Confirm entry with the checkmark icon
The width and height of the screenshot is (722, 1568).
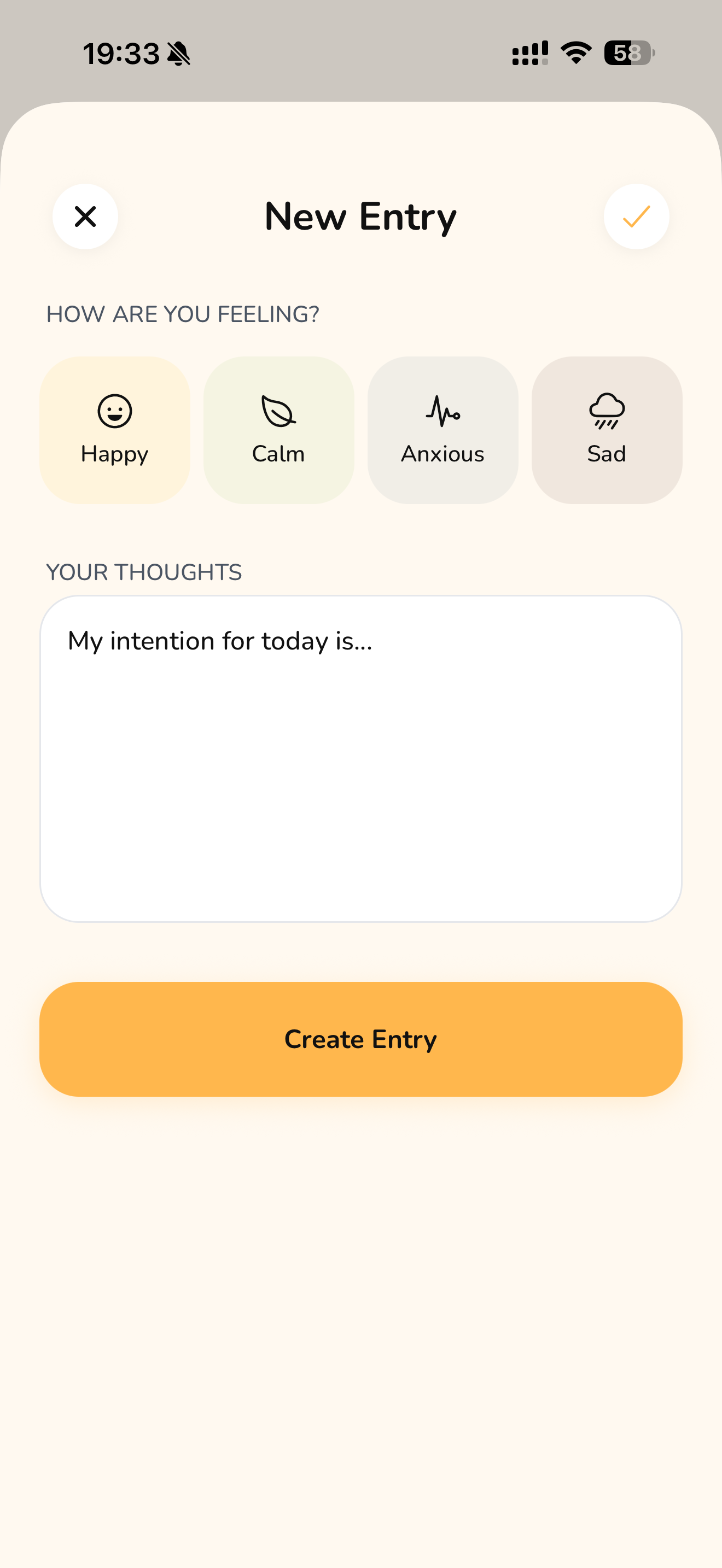click(636, 217)
